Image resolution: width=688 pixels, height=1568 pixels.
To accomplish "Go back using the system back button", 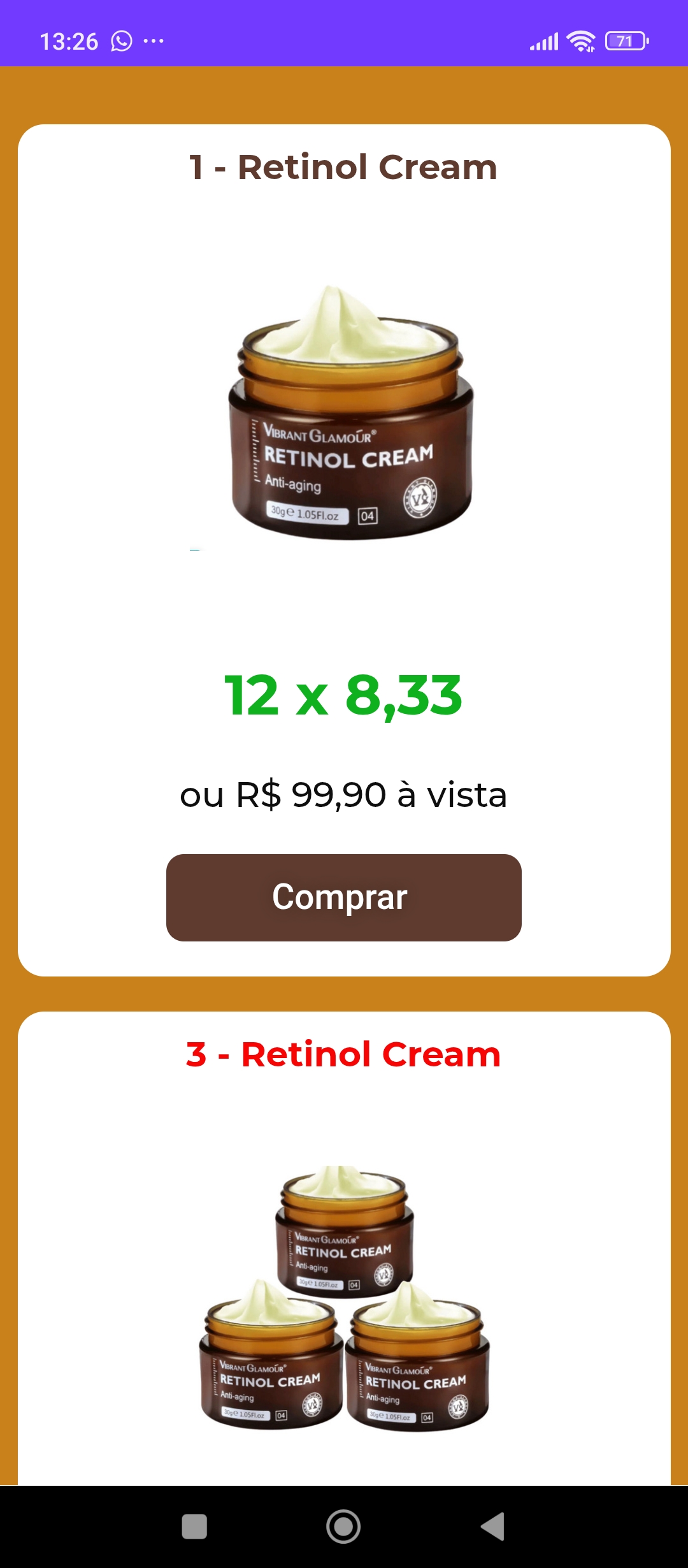I will coord(493,1527).
